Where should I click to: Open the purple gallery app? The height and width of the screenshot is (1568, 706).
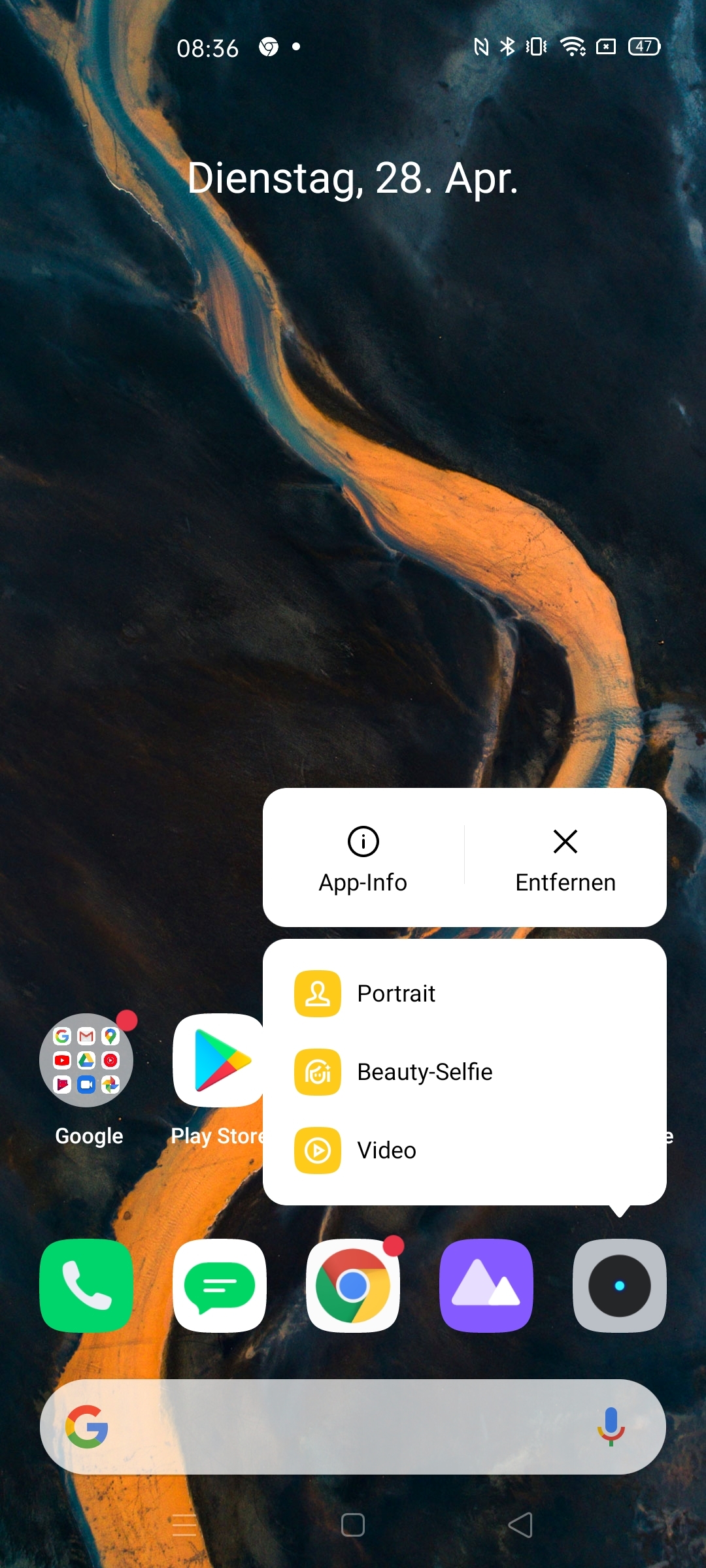click(x=486, y=1285)
